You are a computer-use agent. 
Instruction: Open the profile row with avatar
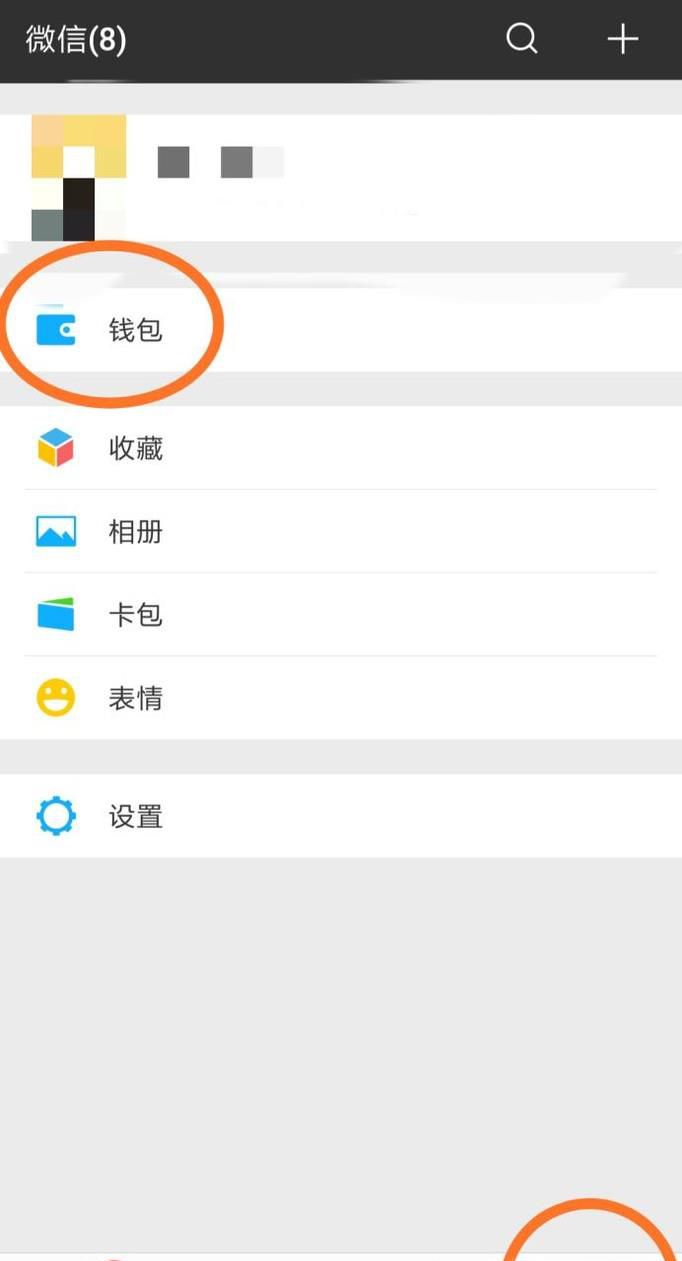click(340, 177)
